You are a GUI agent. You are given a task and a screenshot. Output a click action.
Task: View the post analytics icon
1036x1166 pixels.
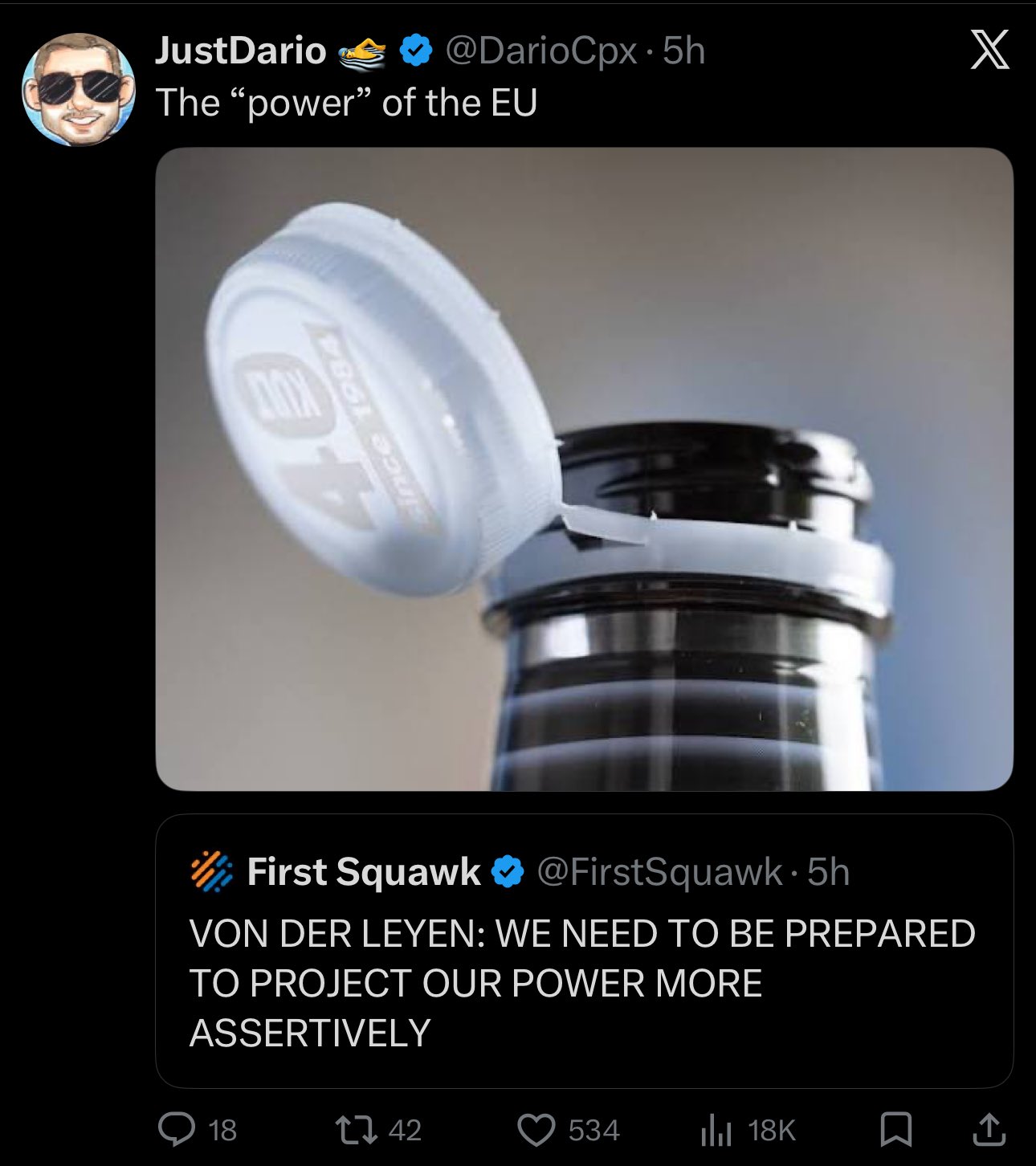click(x=716, y=1130)
